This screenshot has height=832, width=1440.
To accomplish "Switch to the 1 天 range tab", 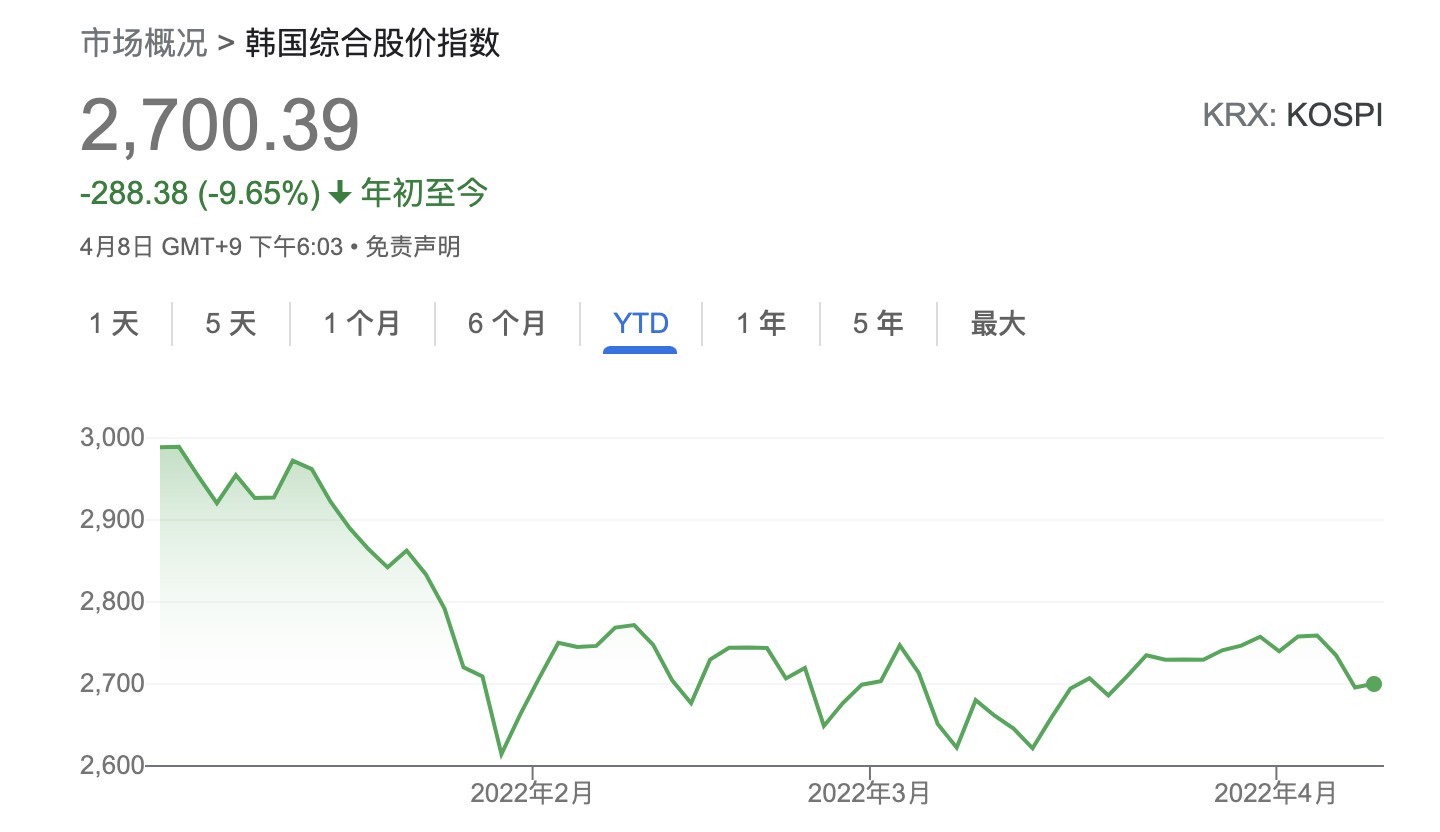I will tap(114, 324).
